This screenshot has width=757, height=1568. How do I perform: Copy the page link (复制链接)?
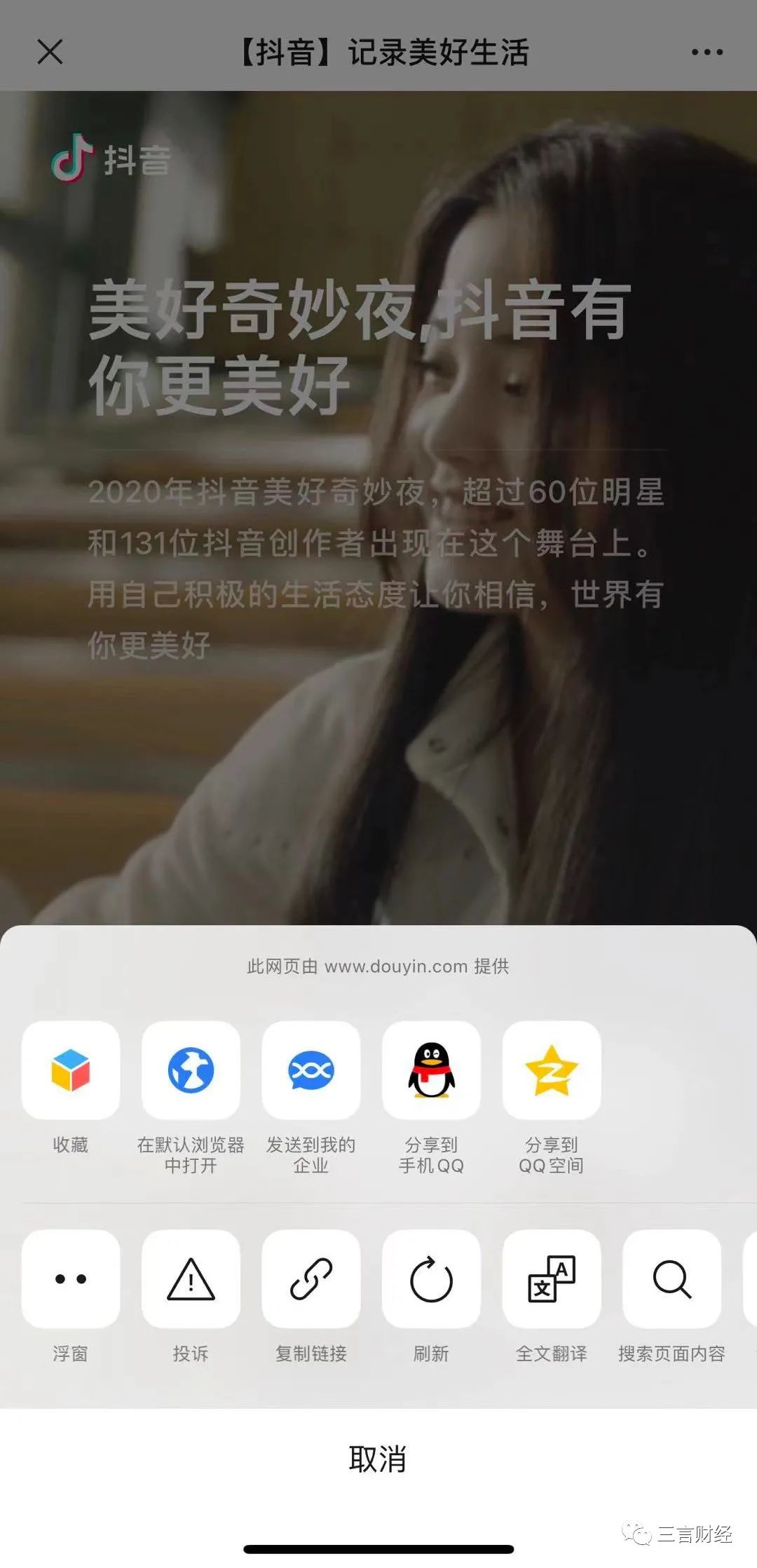(311, 1279)
